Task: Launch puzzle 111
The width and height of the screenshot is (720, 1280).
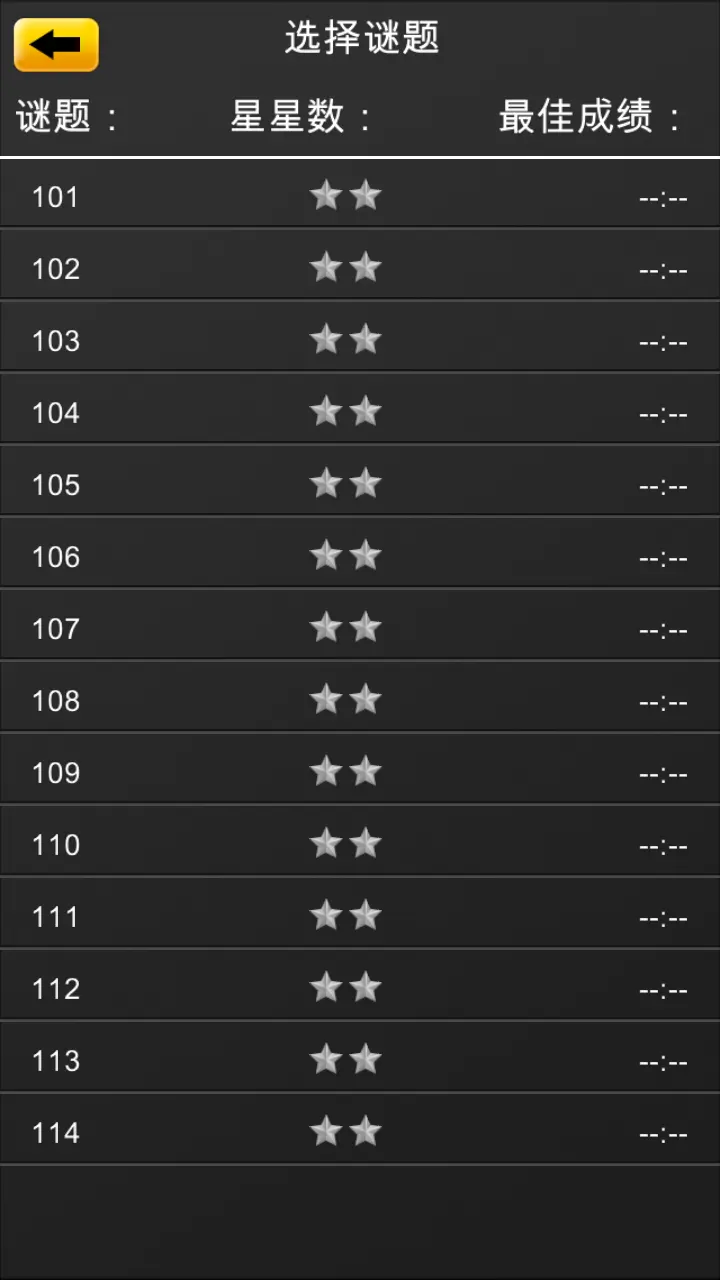Action: click(360, 916)
